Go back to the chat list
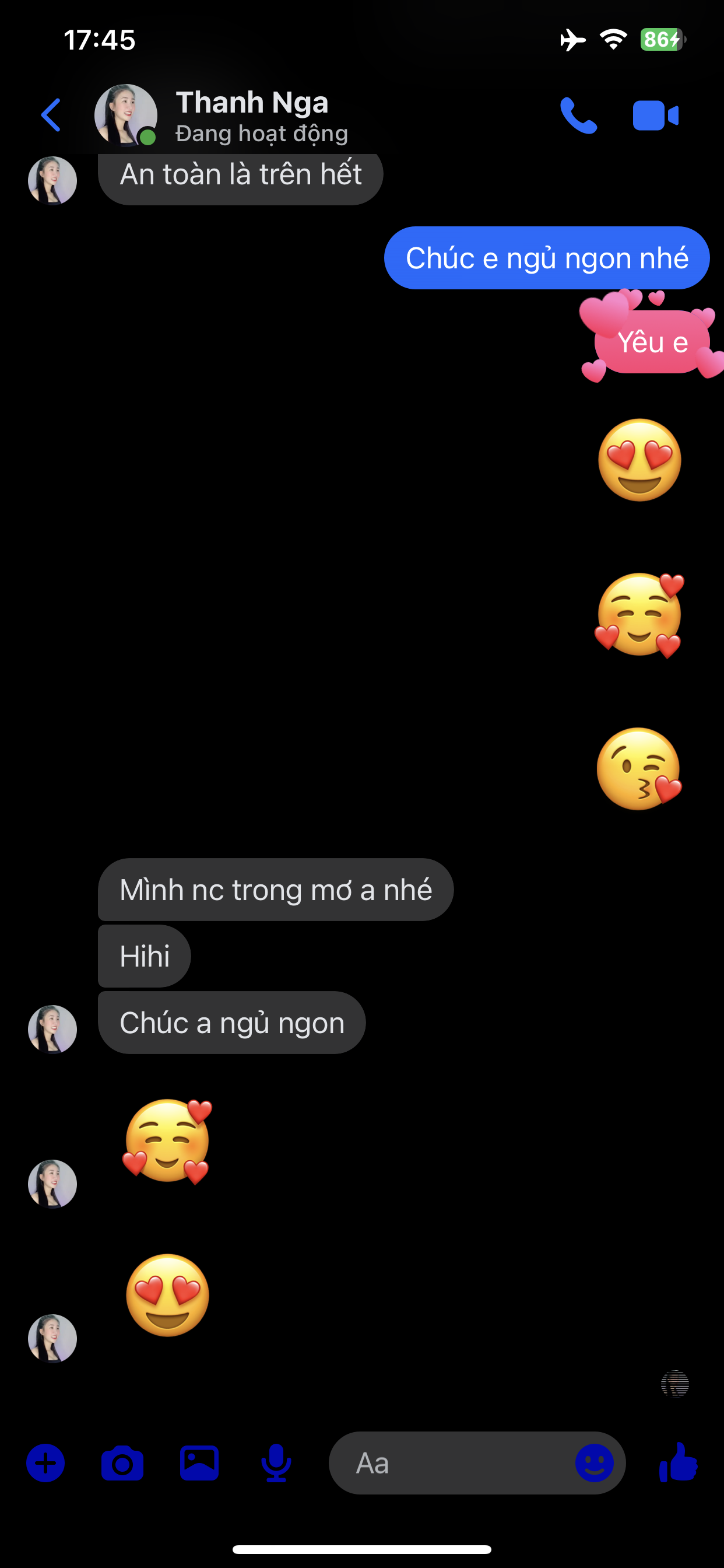Image resolution: width=724 pixels, height=1568 pixels. [x=51, y=115]
